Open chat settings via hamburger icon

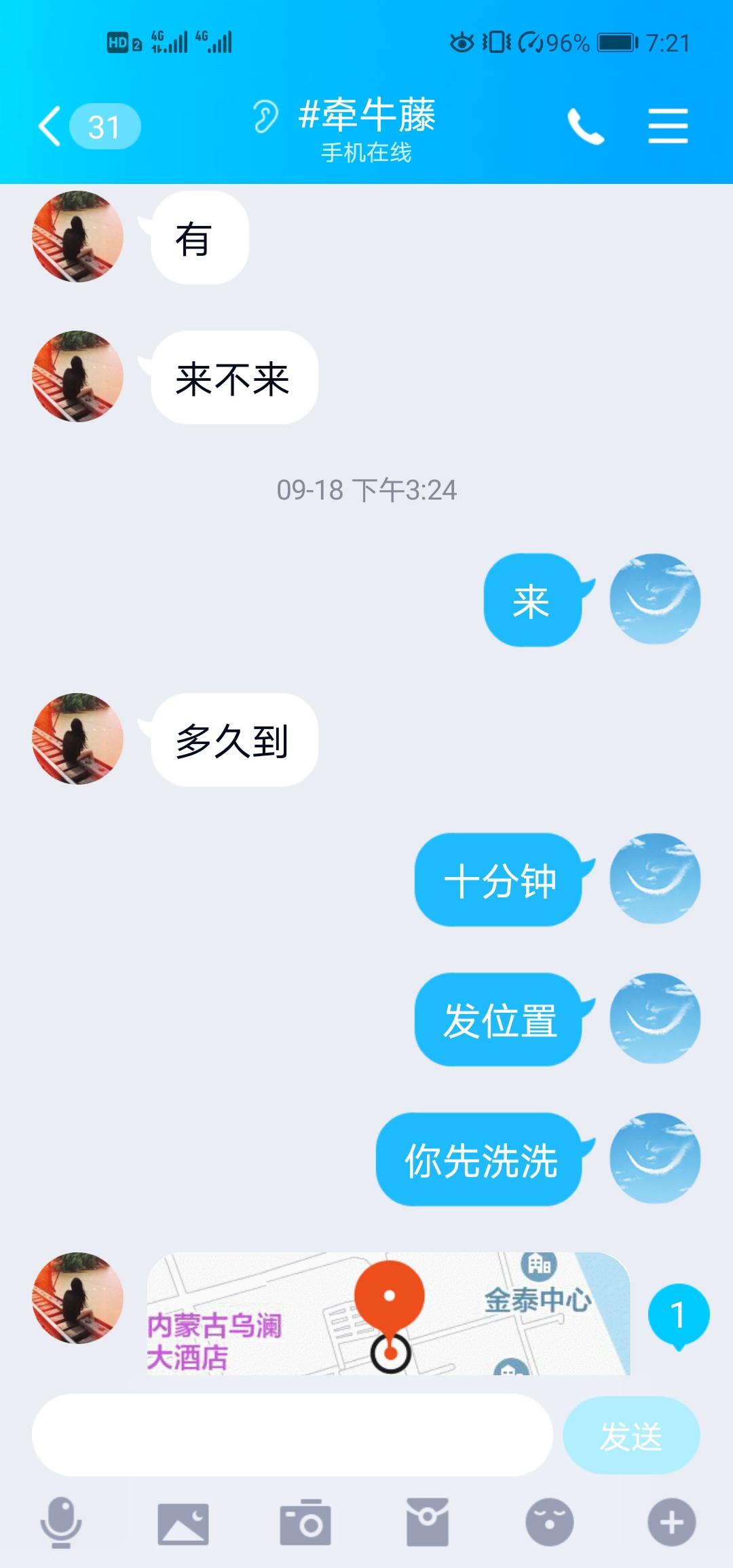coord(668,126)
